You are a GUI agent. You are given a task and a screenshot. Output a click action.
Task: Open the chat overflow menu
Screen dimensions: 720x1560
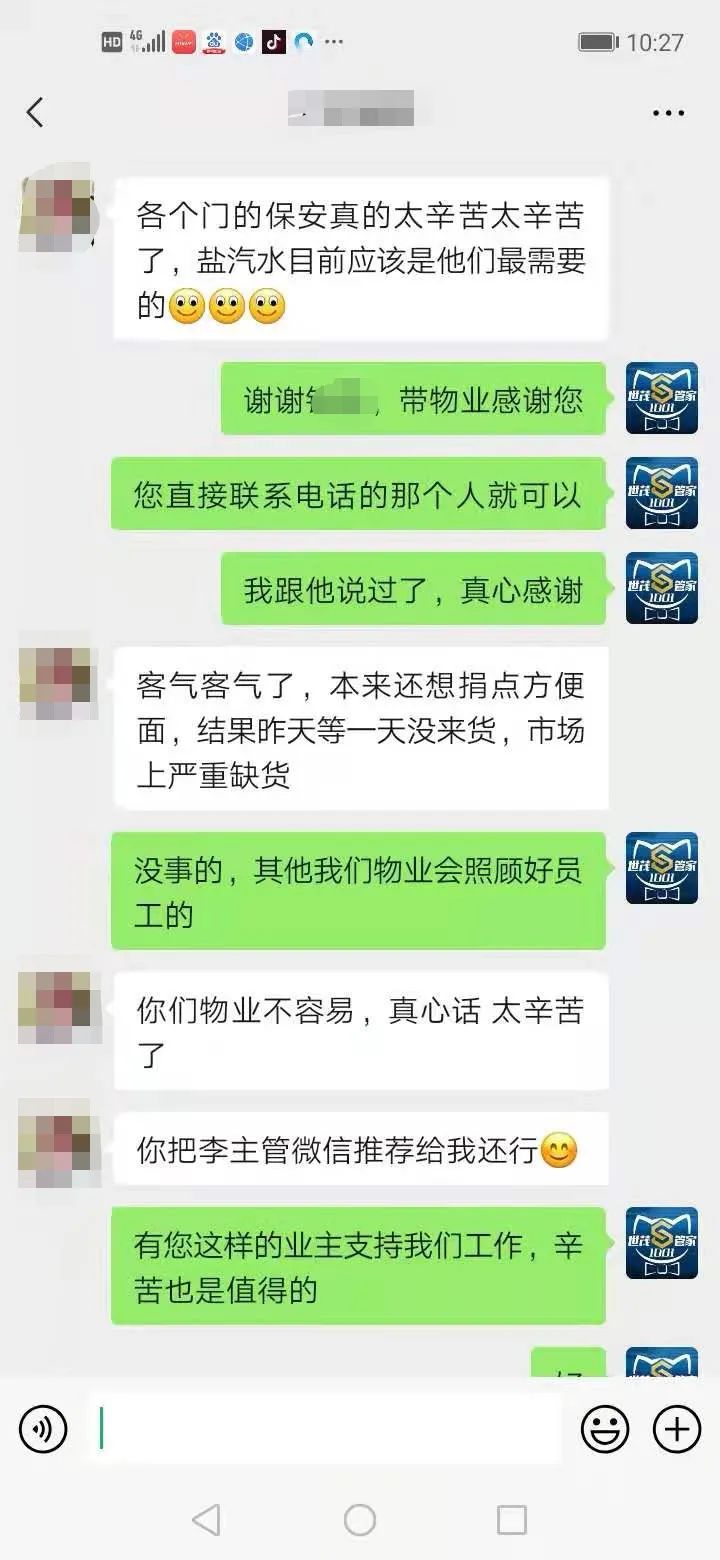coord(668,114)
